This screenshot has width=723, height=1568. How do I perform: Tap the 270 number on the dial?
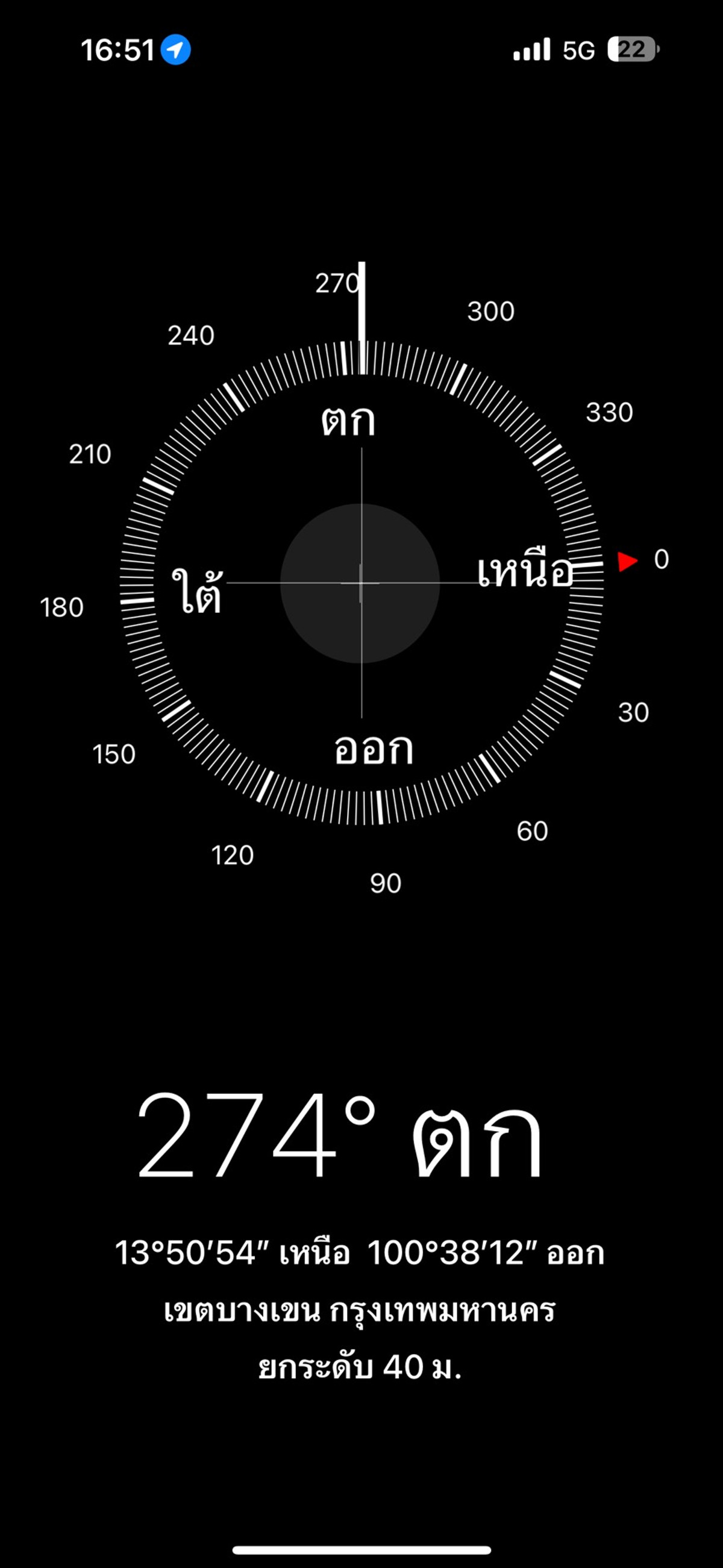coord(339,282)
